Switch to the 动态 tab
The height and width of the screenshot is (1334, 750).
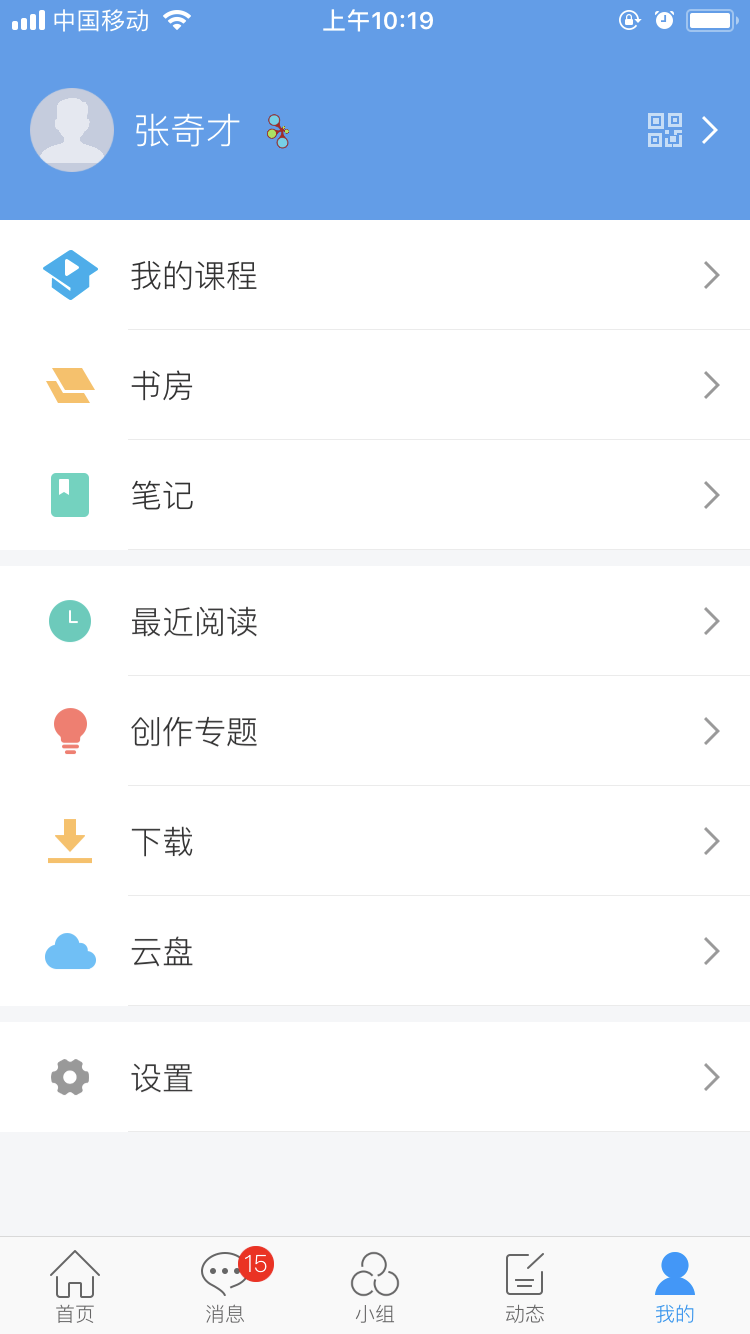point(525,1286)
